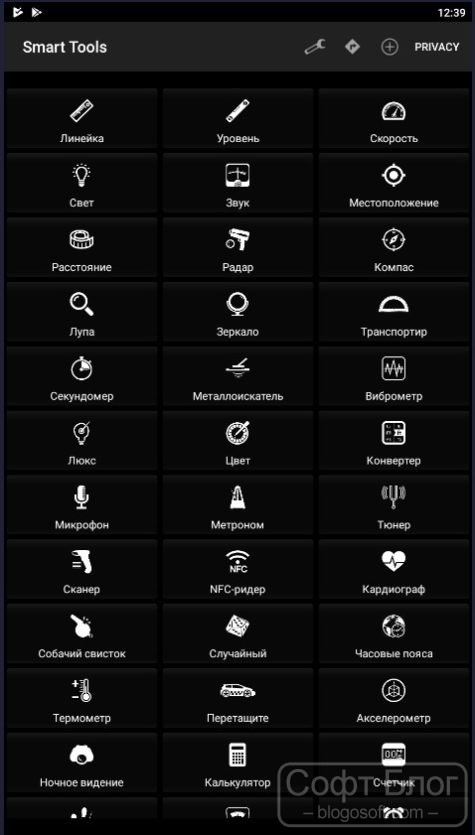The height and width of the screenshot is (835, 475).
Task: Start the Секундомер stopwatch tool
Action: click(82, 376)
